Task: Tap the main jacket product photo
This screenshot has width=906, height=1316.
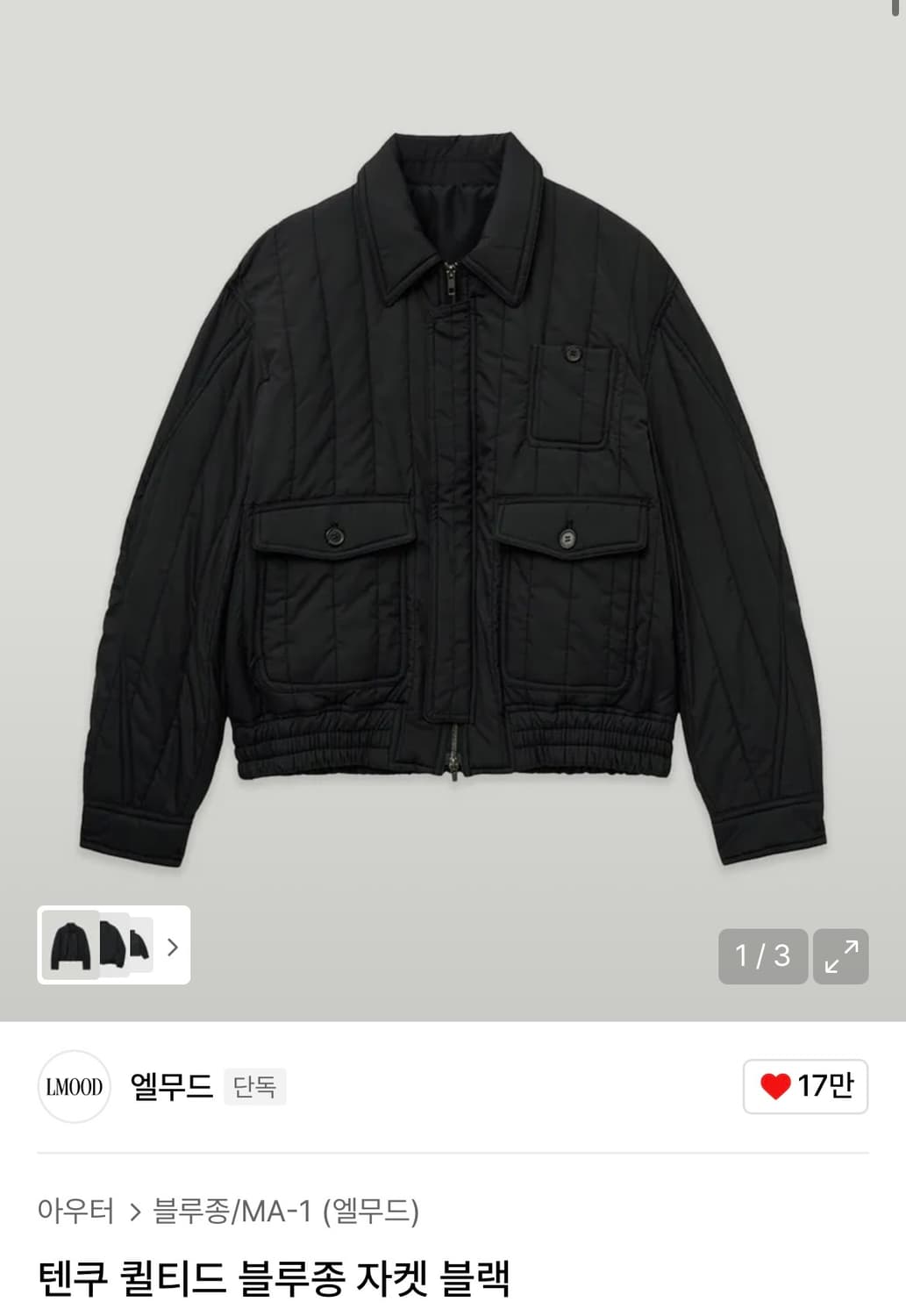Action: [453, 491]
